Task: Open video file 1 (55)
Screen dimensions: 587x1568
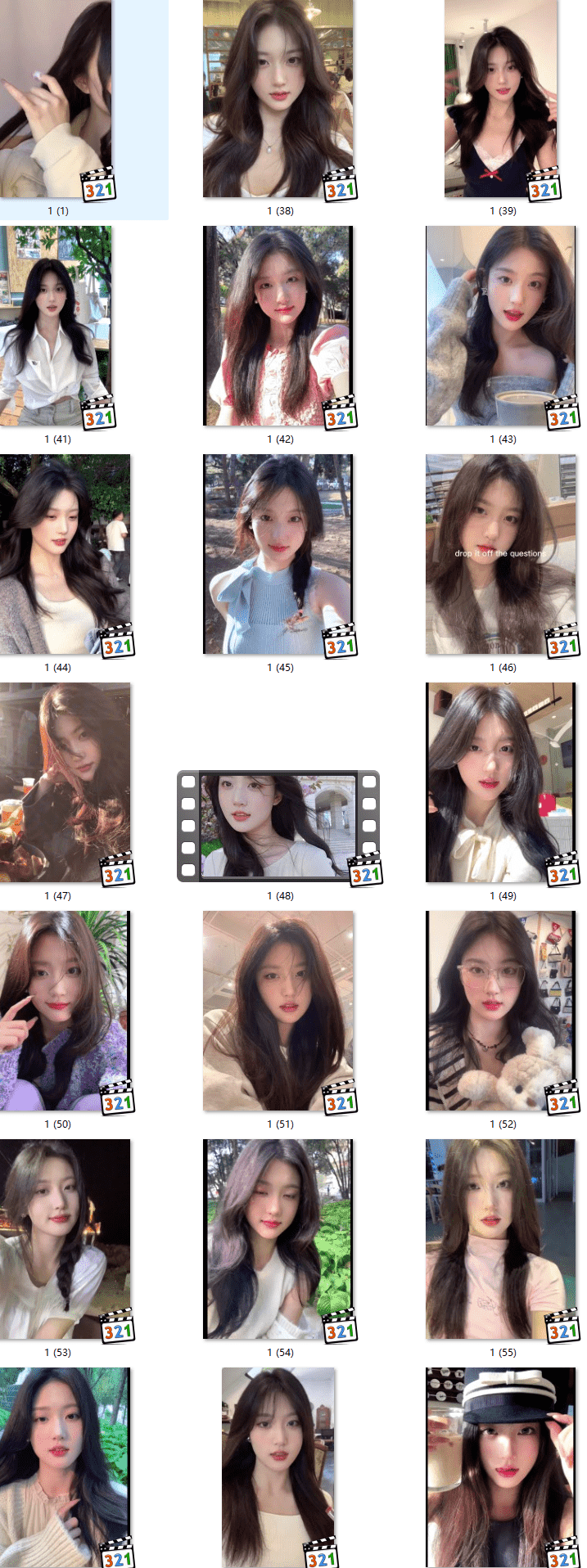Action: click(501, 1239)
